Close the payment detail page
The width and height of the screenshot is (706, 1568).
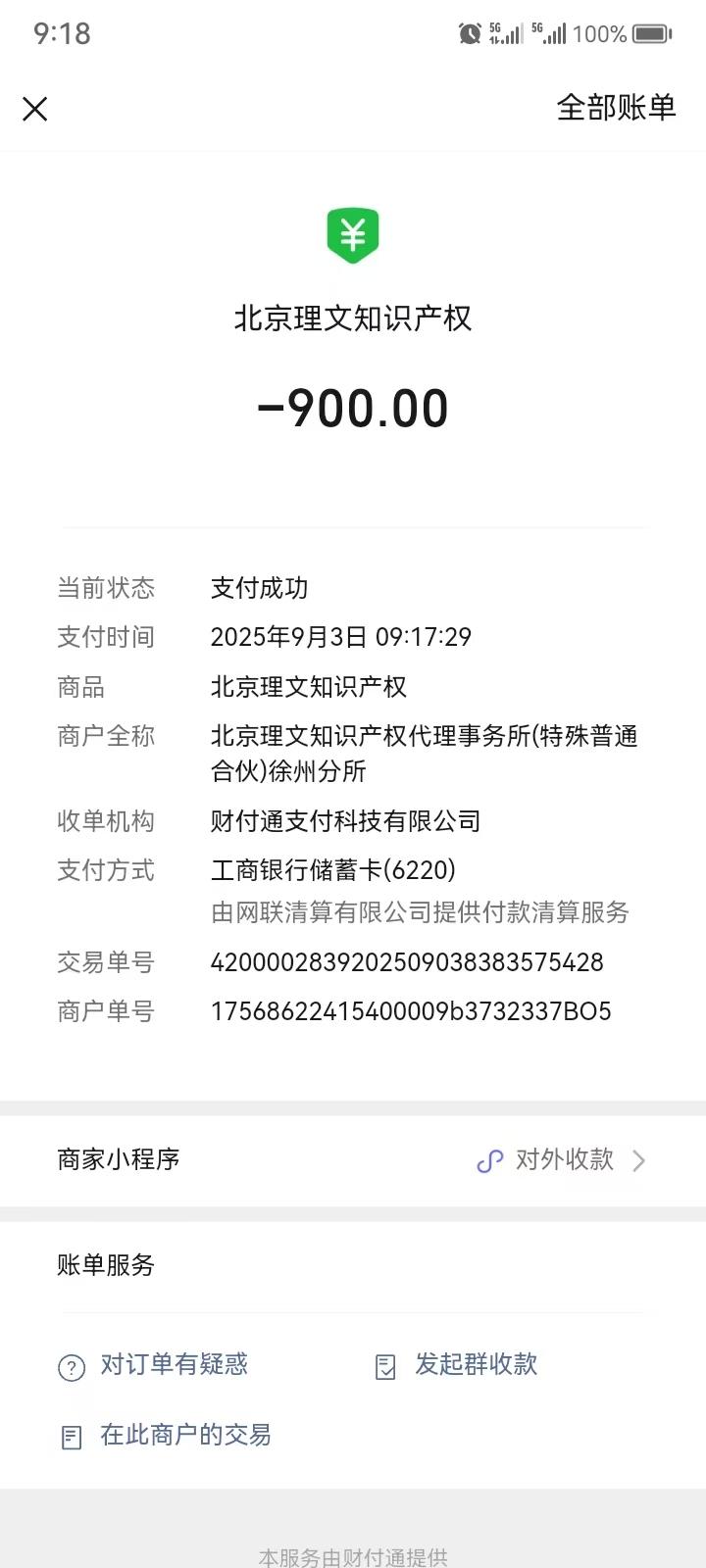point(35,109)
